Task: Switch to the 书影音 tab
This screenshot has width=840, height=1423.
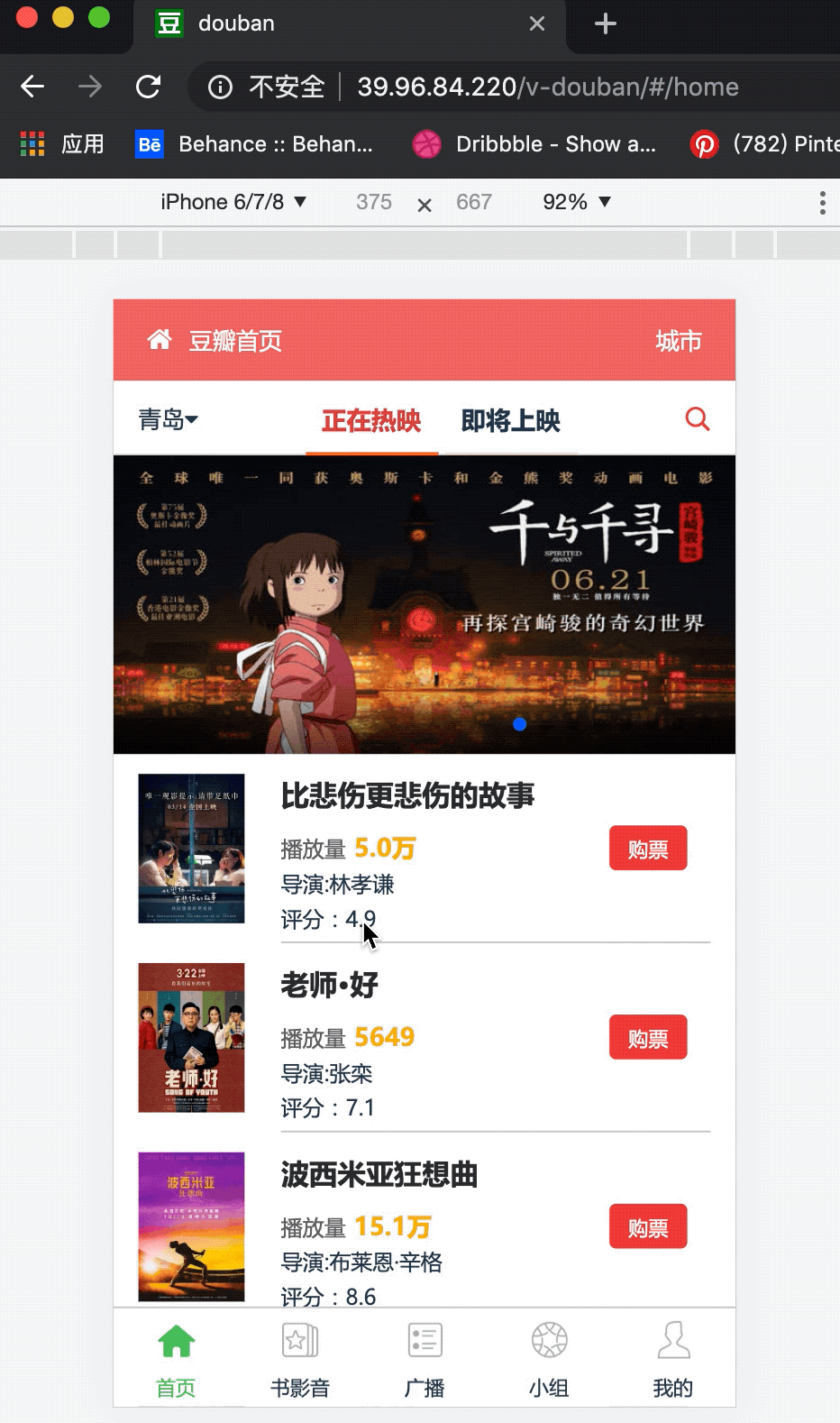Action: coord(300,1359)
